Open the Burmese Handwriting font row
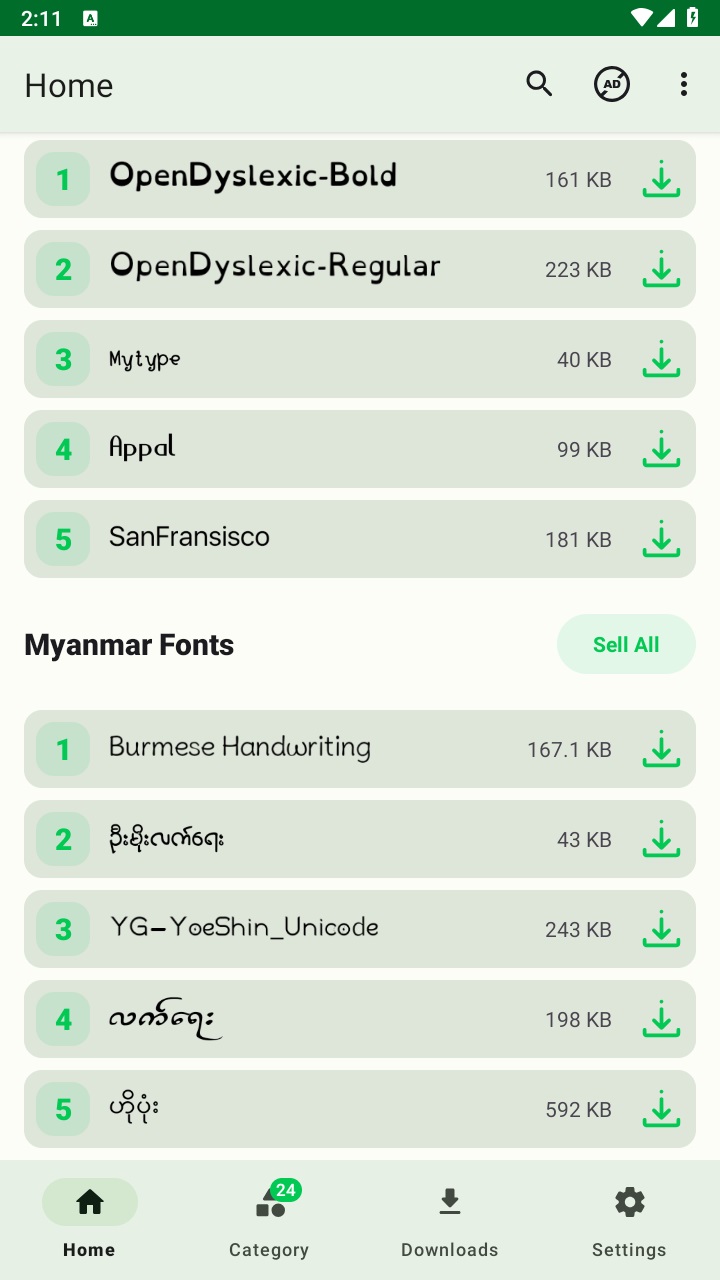 (x=300, y=749)
